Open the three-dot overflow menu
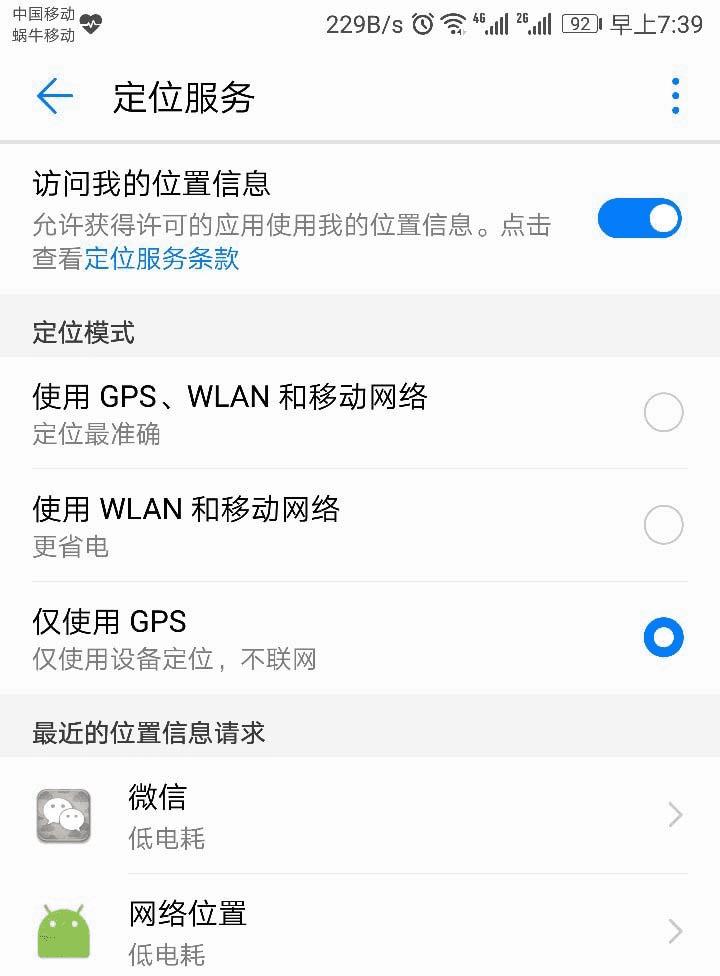The height and width of the screenshot is (976, 720). click(x=676, y=96)
